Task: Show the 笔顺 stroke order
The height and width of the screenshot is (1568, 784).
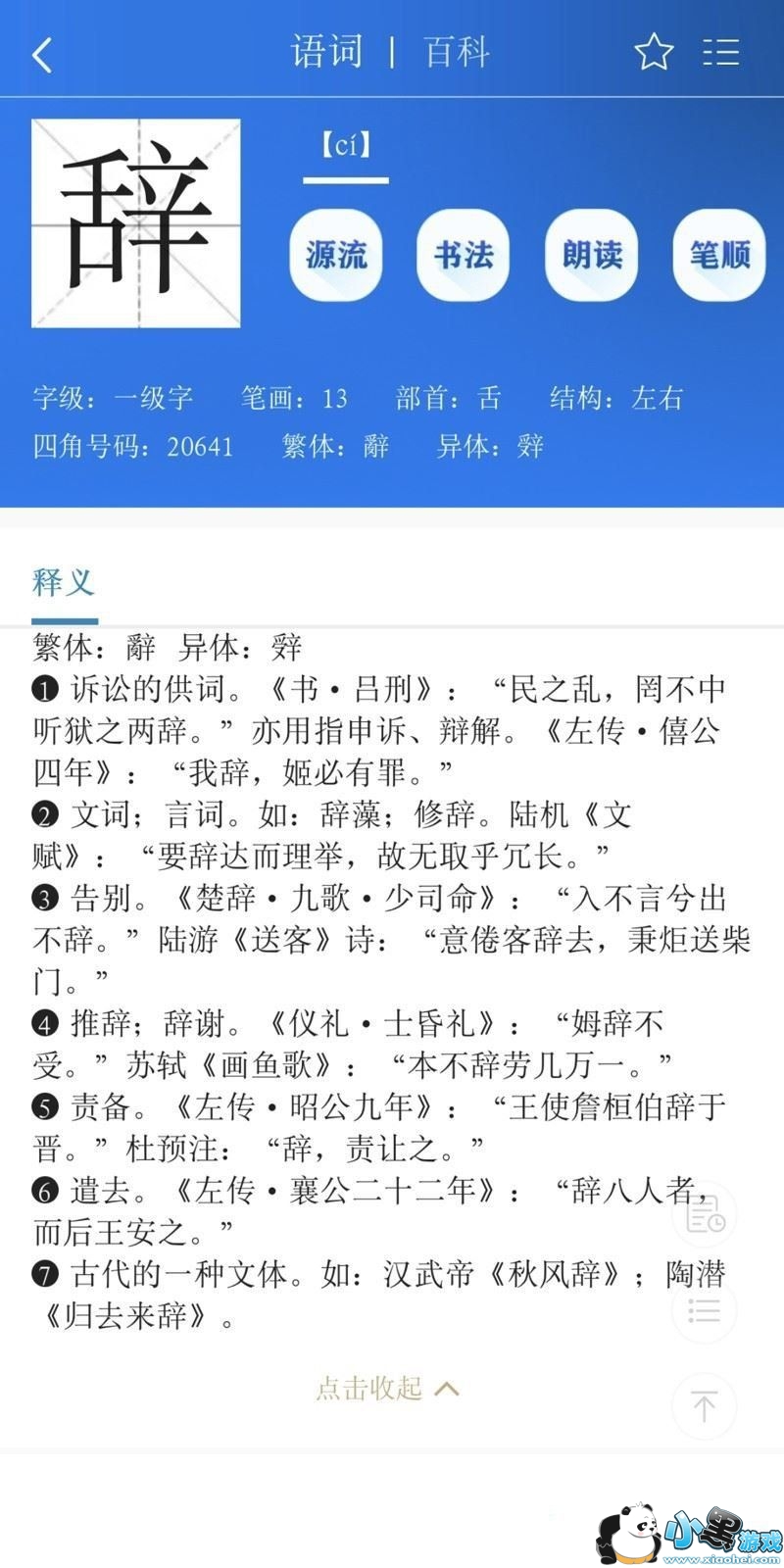Action: [x=719, y=255]
